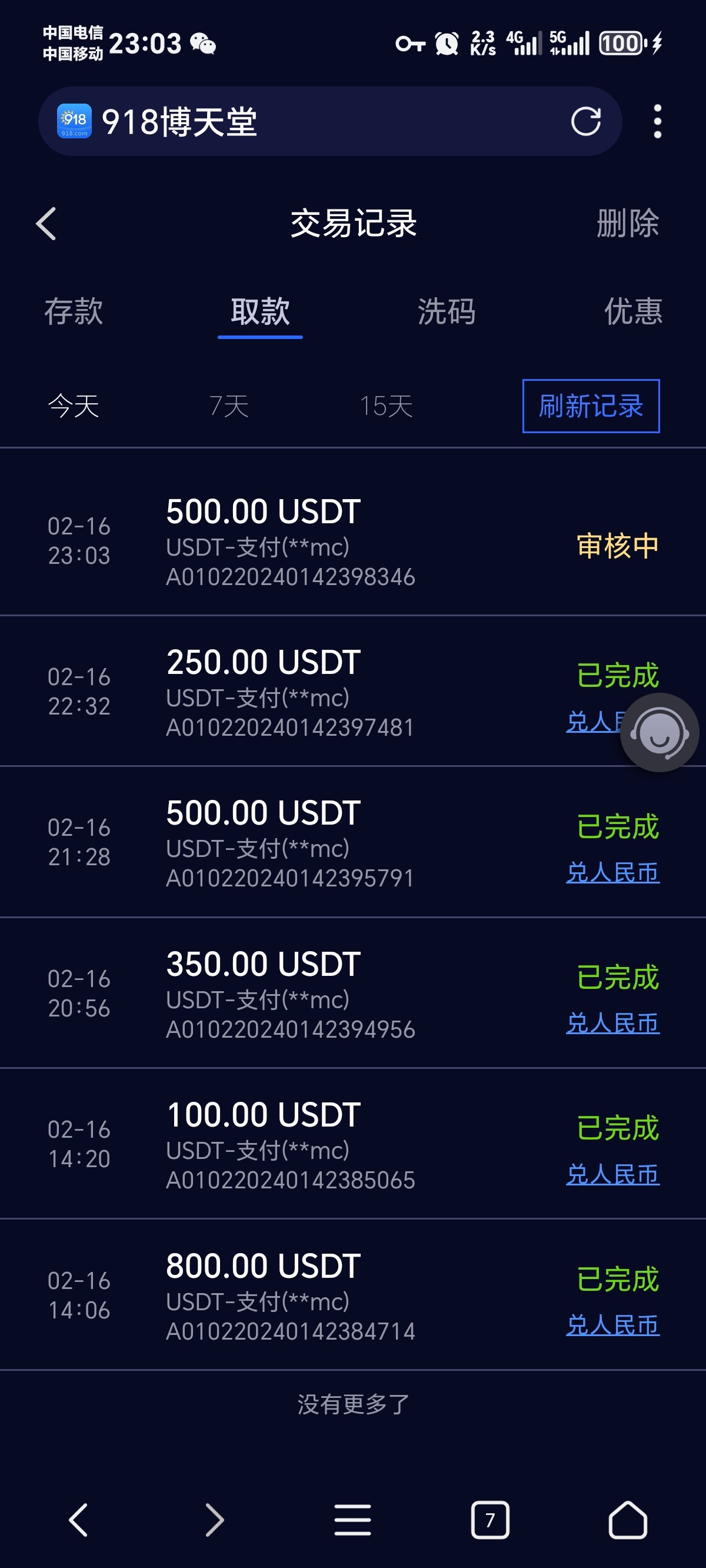The height and width of the screenshot is (1568, 706).
Task: Go to the browser home page
Action: (x=628, y=1520)
